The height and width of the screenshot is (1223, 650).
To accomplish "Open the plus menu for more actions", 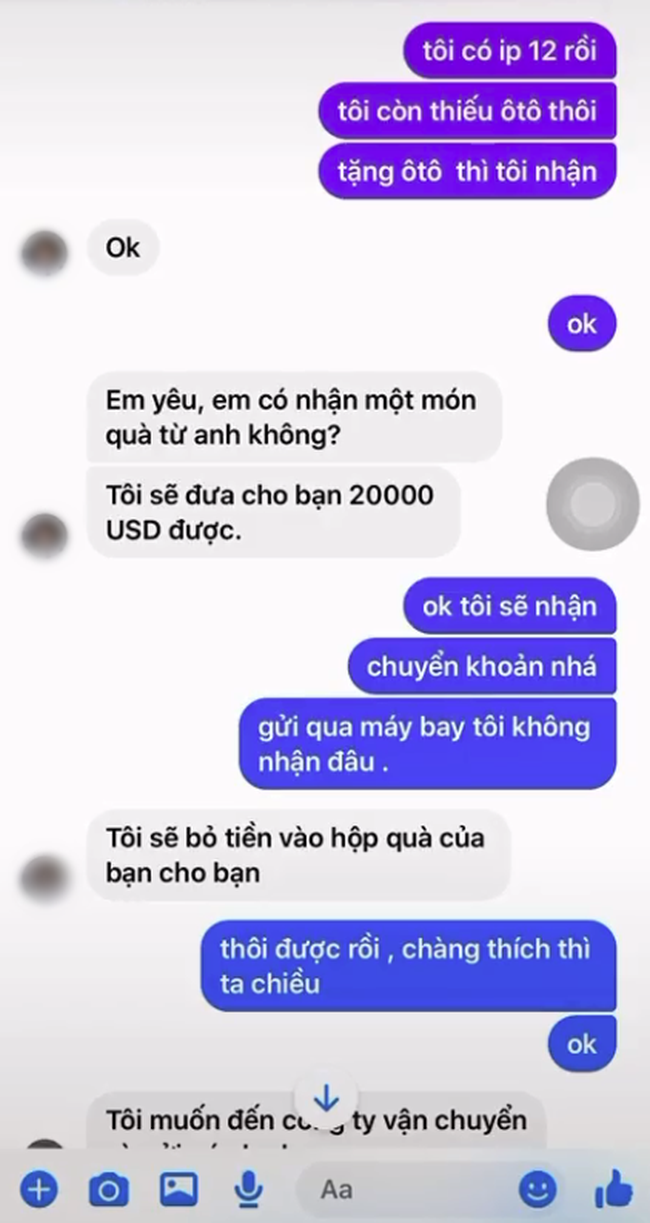I will pos(40,1189).
